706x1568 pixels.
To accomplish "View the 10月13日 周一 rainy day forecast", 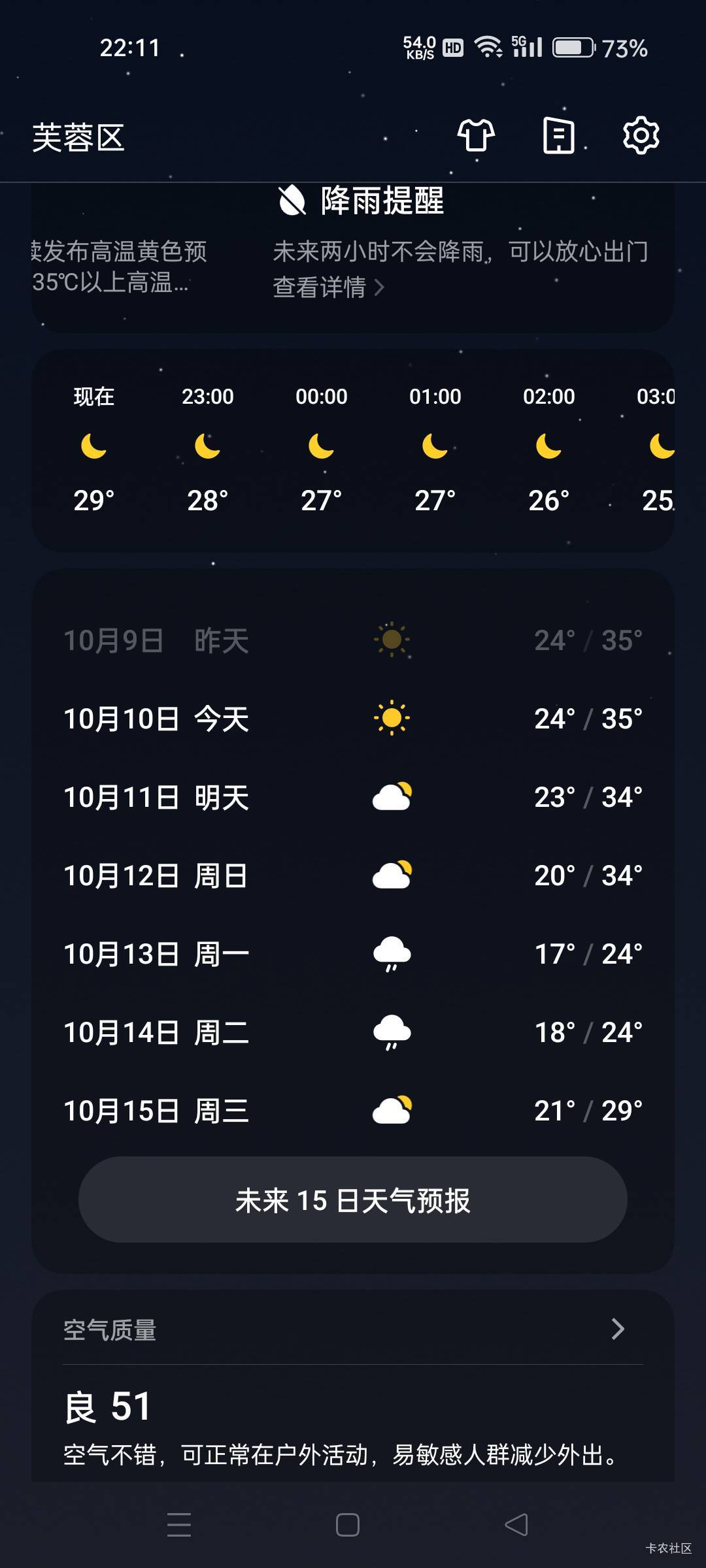I will (353, 954).
